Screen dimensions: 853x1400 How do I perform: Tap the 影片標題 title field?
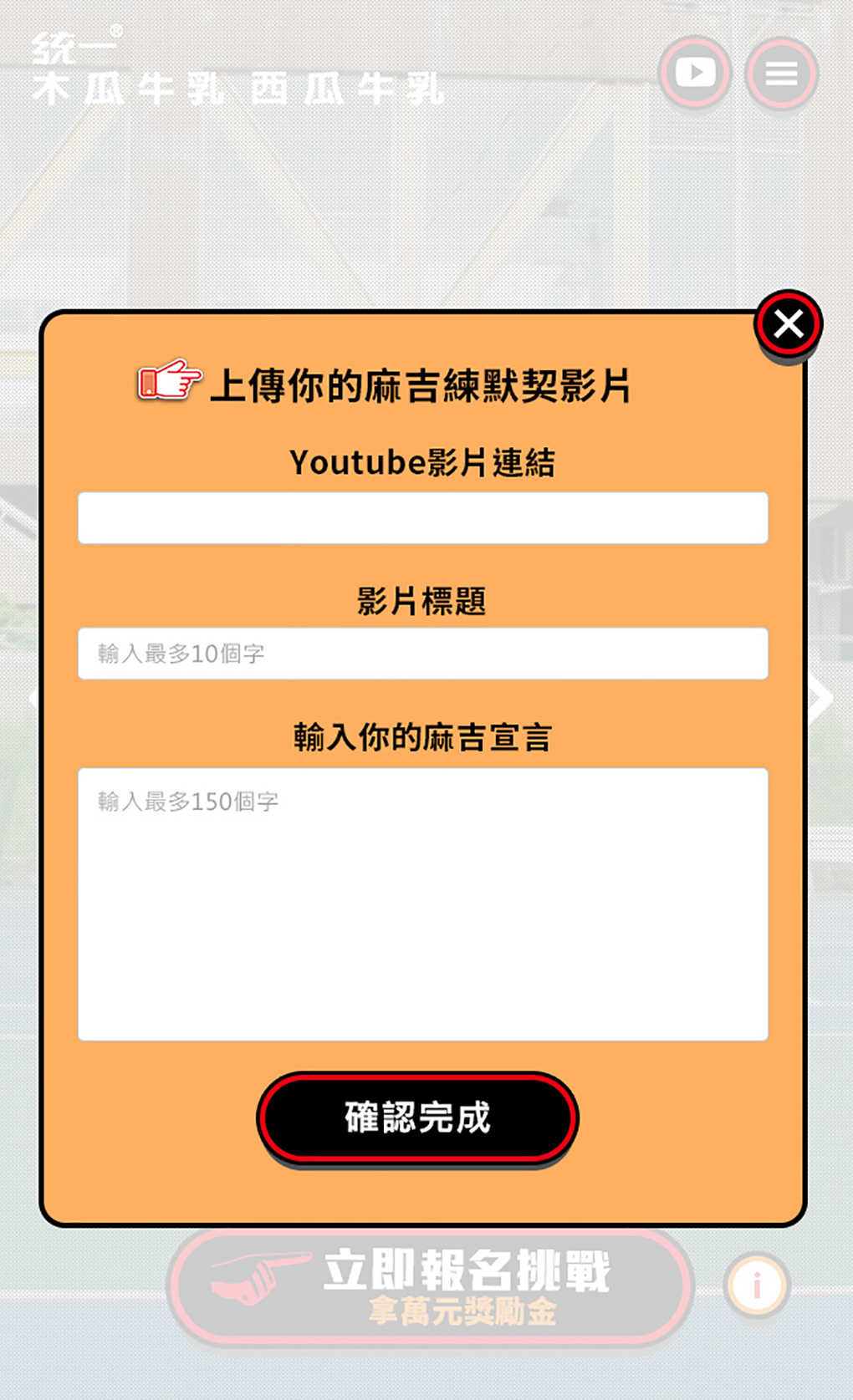point(422,654)
